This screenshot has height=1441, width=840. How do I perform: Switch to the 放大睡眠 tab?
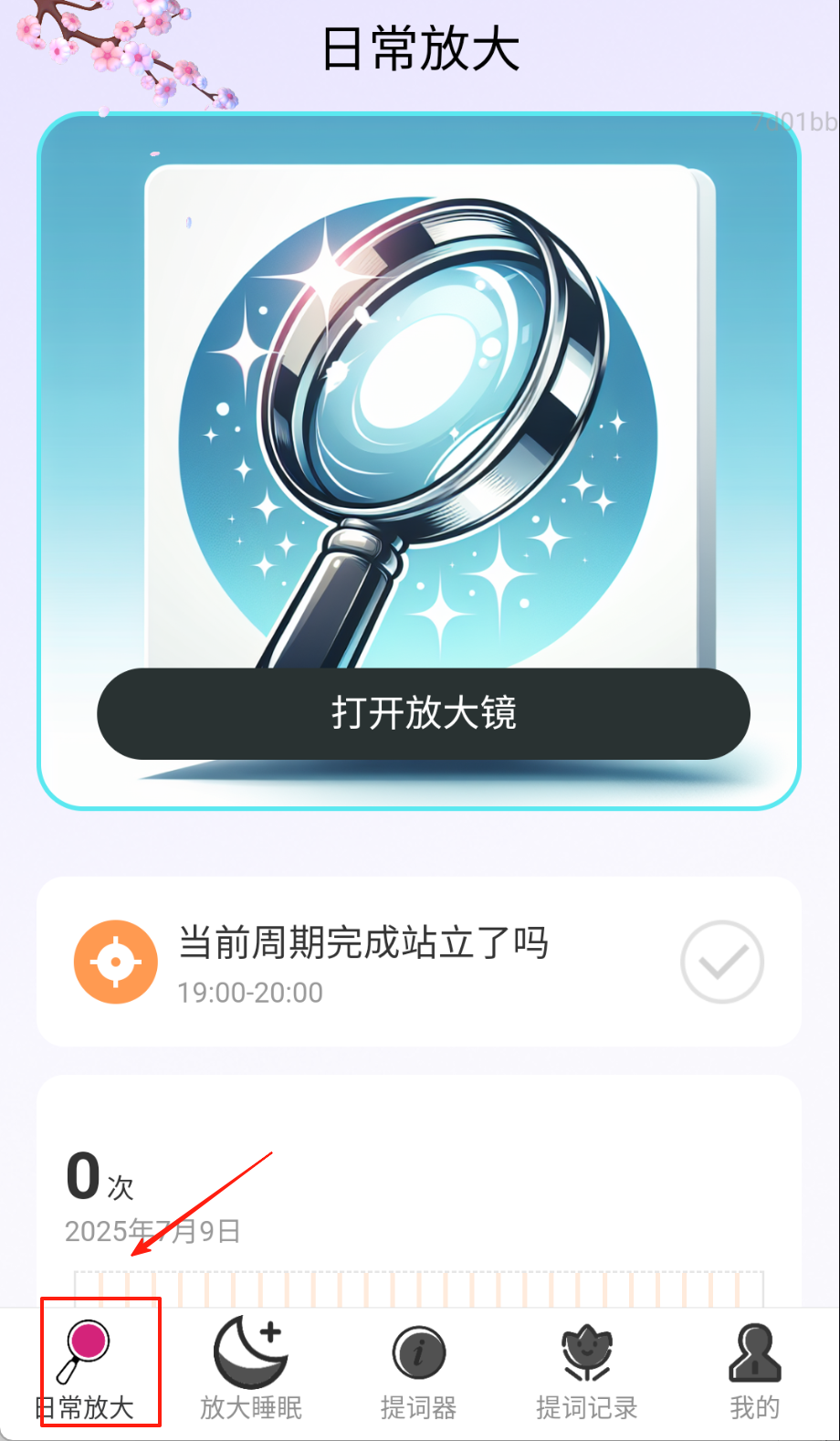click(x=251, y=1368)
